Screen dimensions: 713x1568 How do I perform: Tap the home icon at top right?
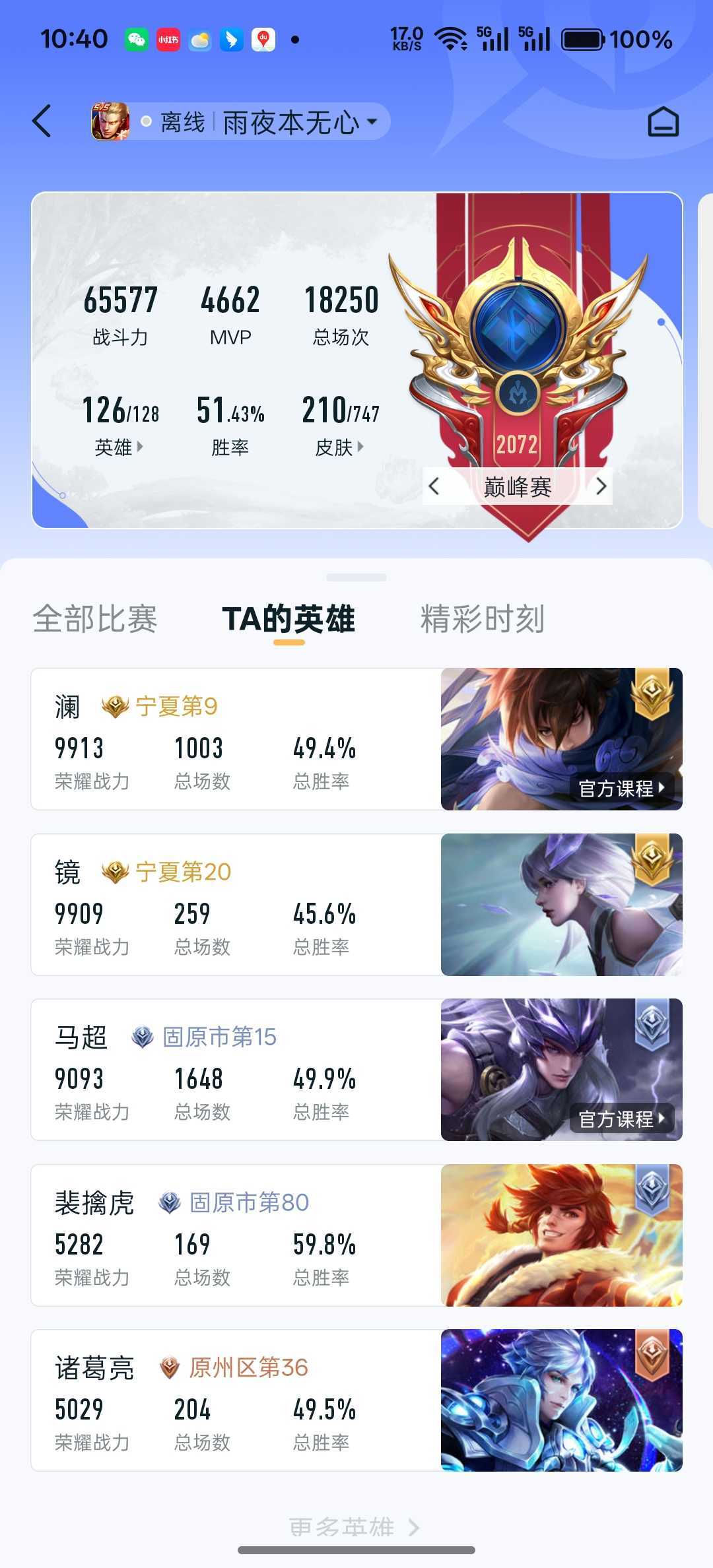click(x=663, y=121)
